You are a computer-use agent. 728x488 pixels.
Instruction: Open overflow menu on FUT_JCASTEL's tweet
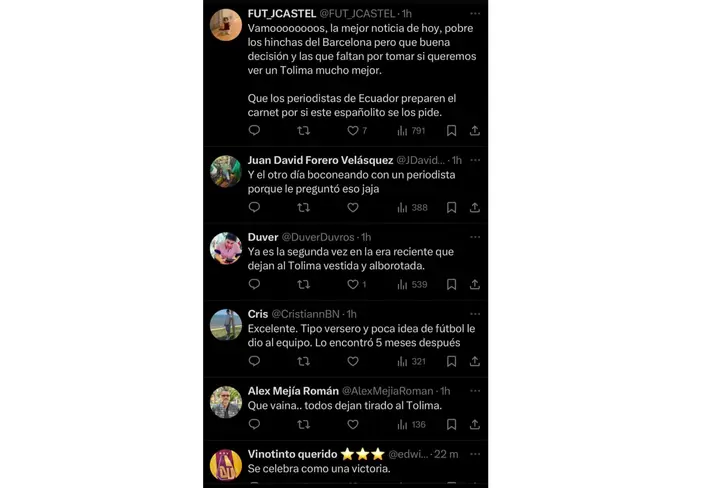(x=475, y=13)
